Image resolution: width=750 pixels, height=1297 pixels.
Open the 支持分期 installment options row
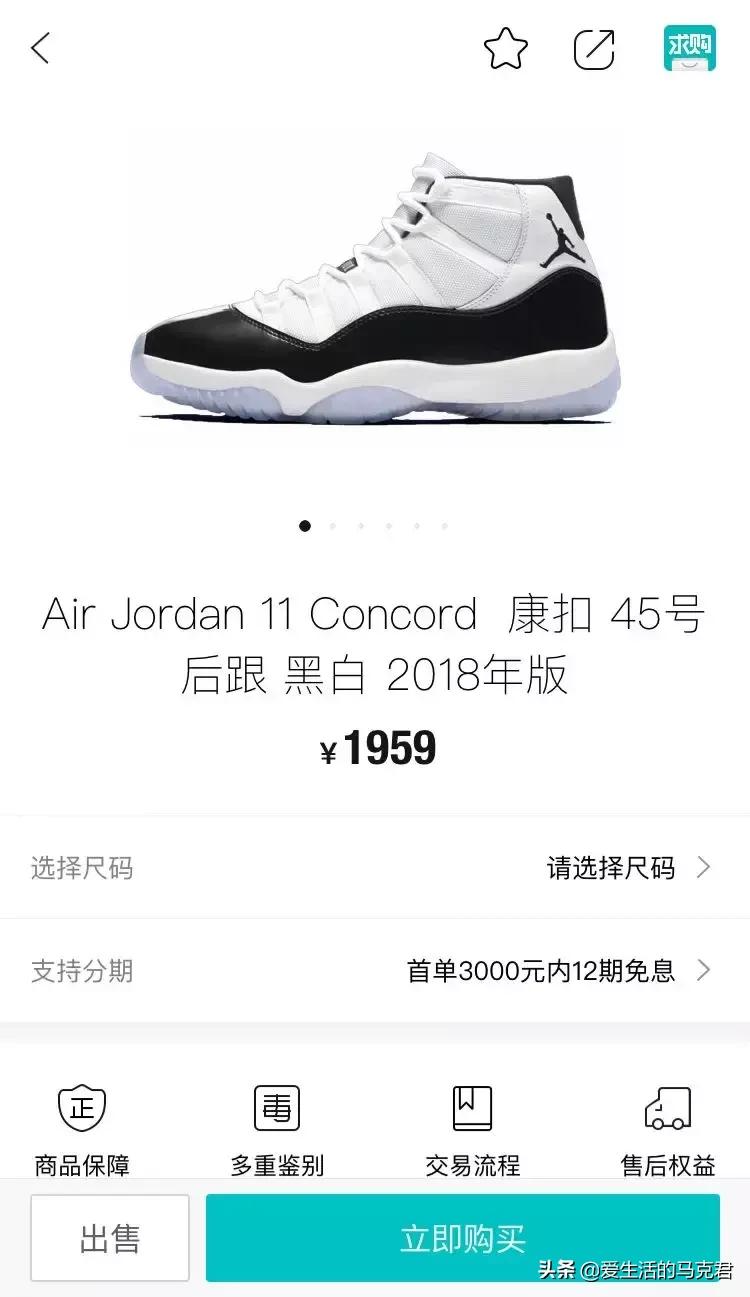coord(375,970)
